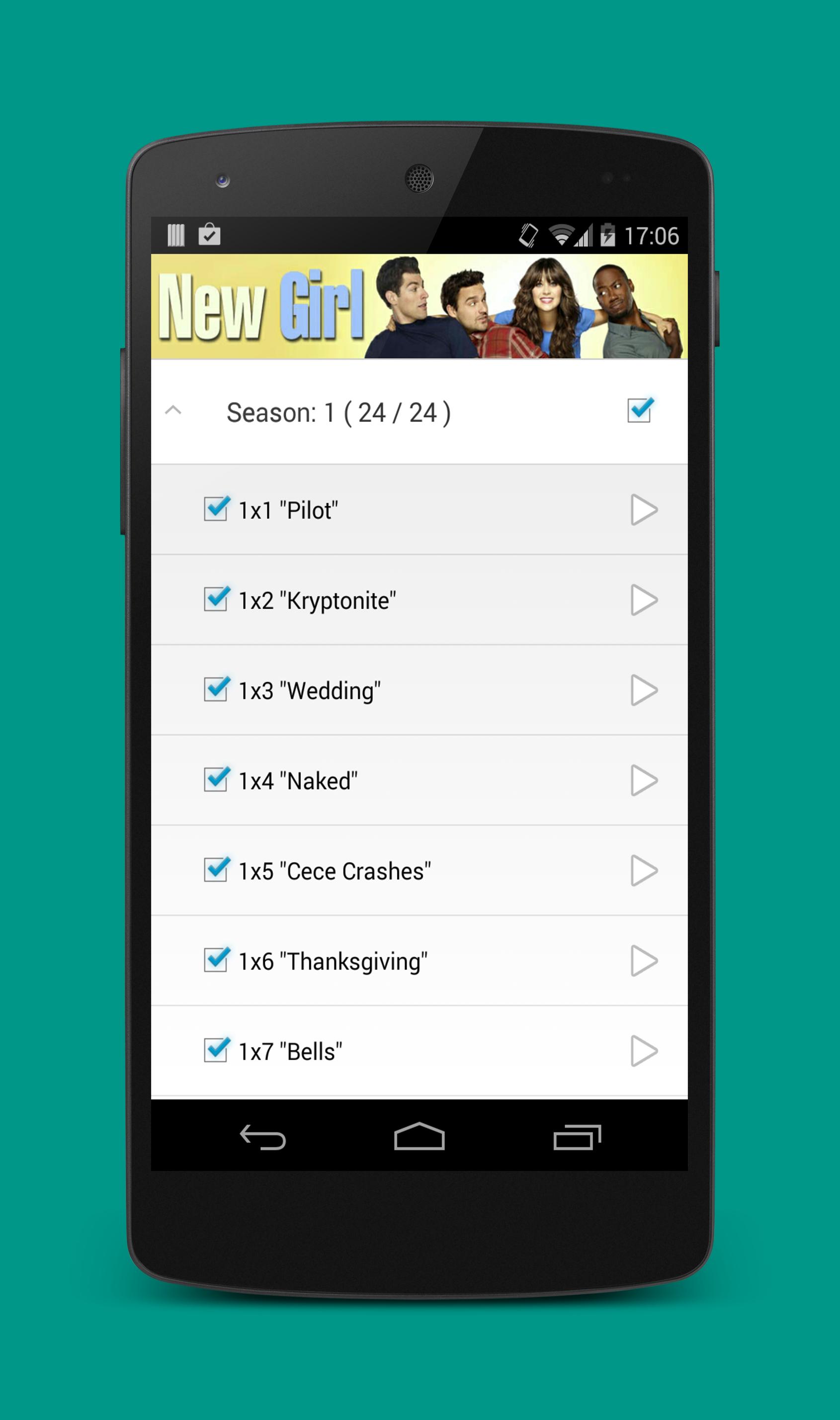Unmark 1x7 "Bells" as watched
The height and width of the screenshot is (1420, 840).
pos(216,1050)
